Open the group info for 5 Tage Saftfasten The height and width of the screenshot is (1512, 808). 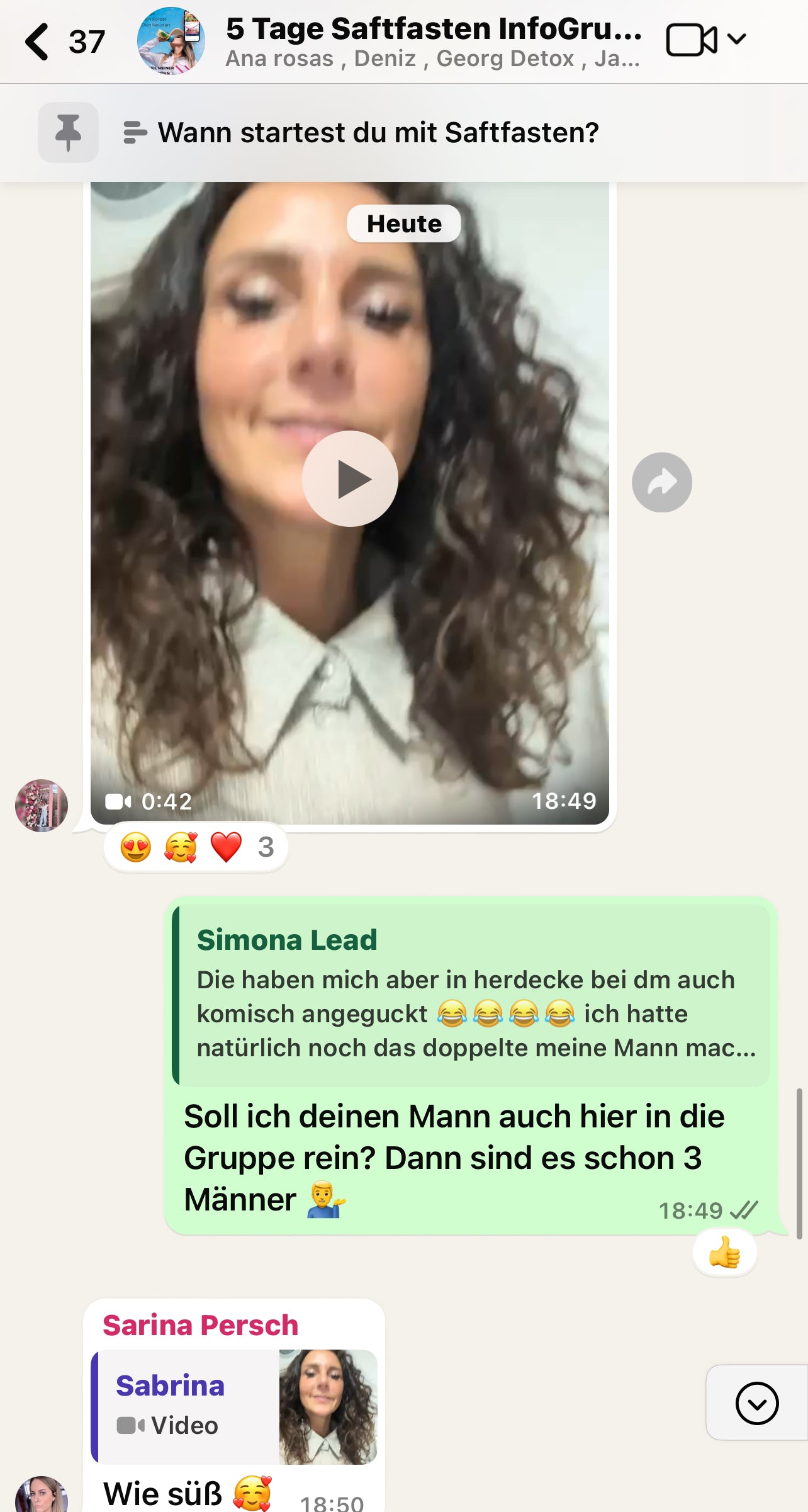pyautogui.click(x=433, y=42)
